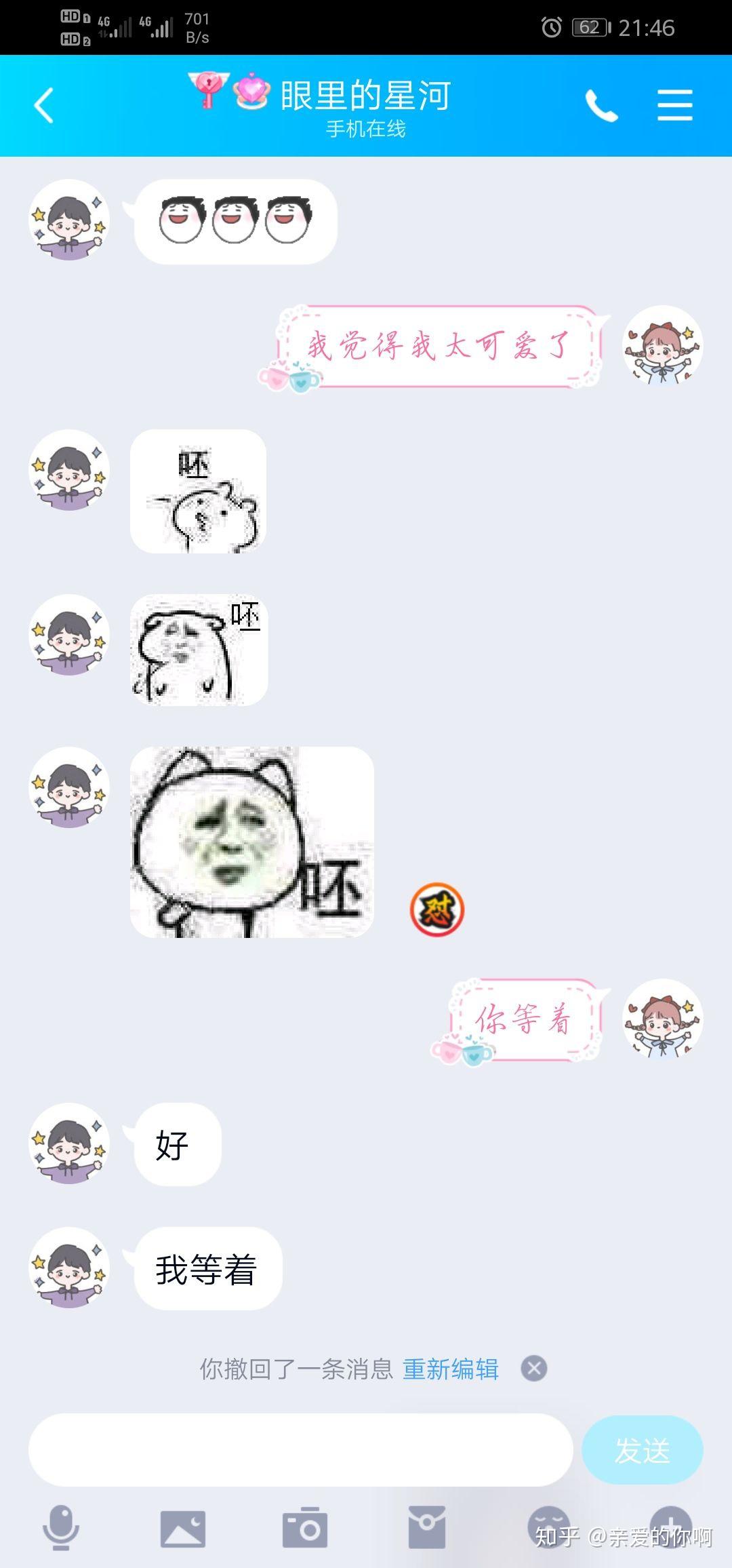This screenshot has width=732, height=1568.
Task: Open the camera
Action: coord(305,1528)
